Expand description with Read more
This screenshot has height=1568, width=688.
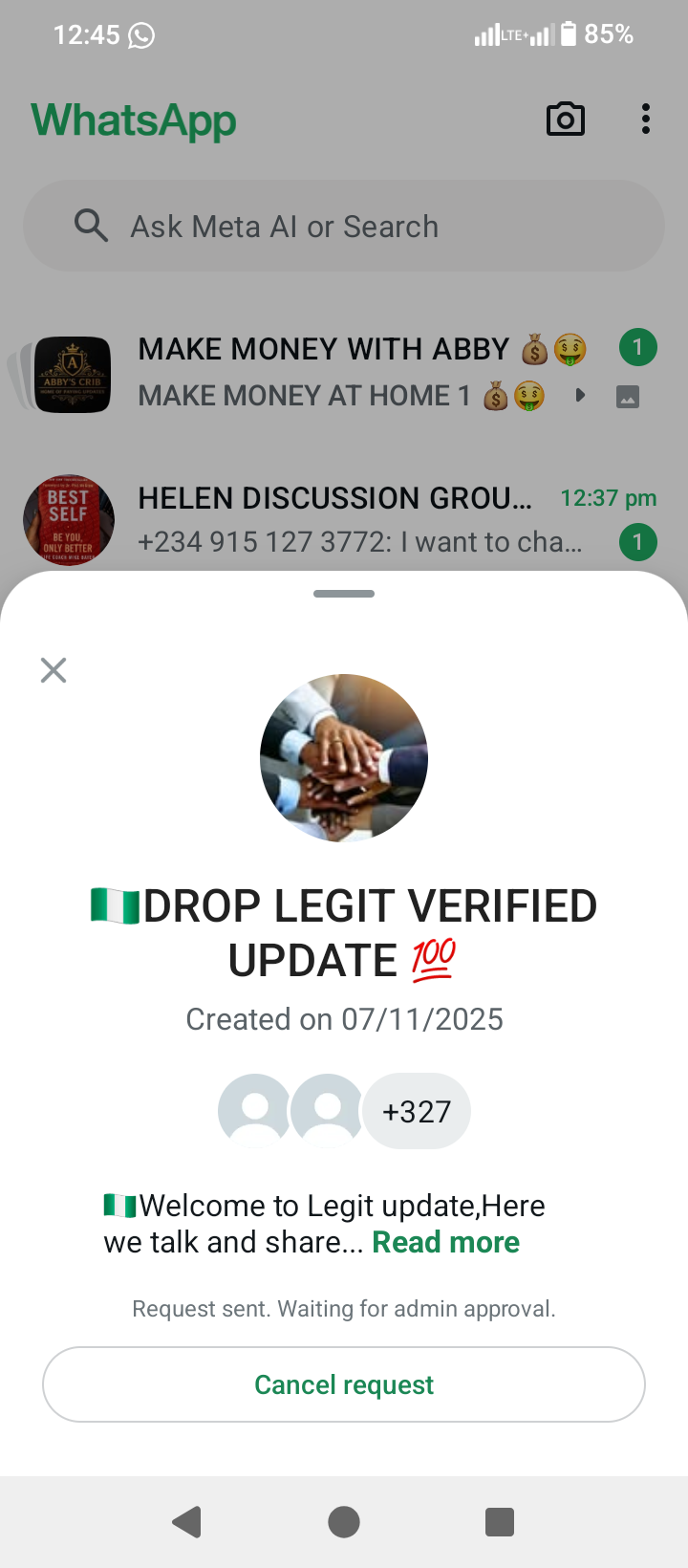(x=445, y=1242)
